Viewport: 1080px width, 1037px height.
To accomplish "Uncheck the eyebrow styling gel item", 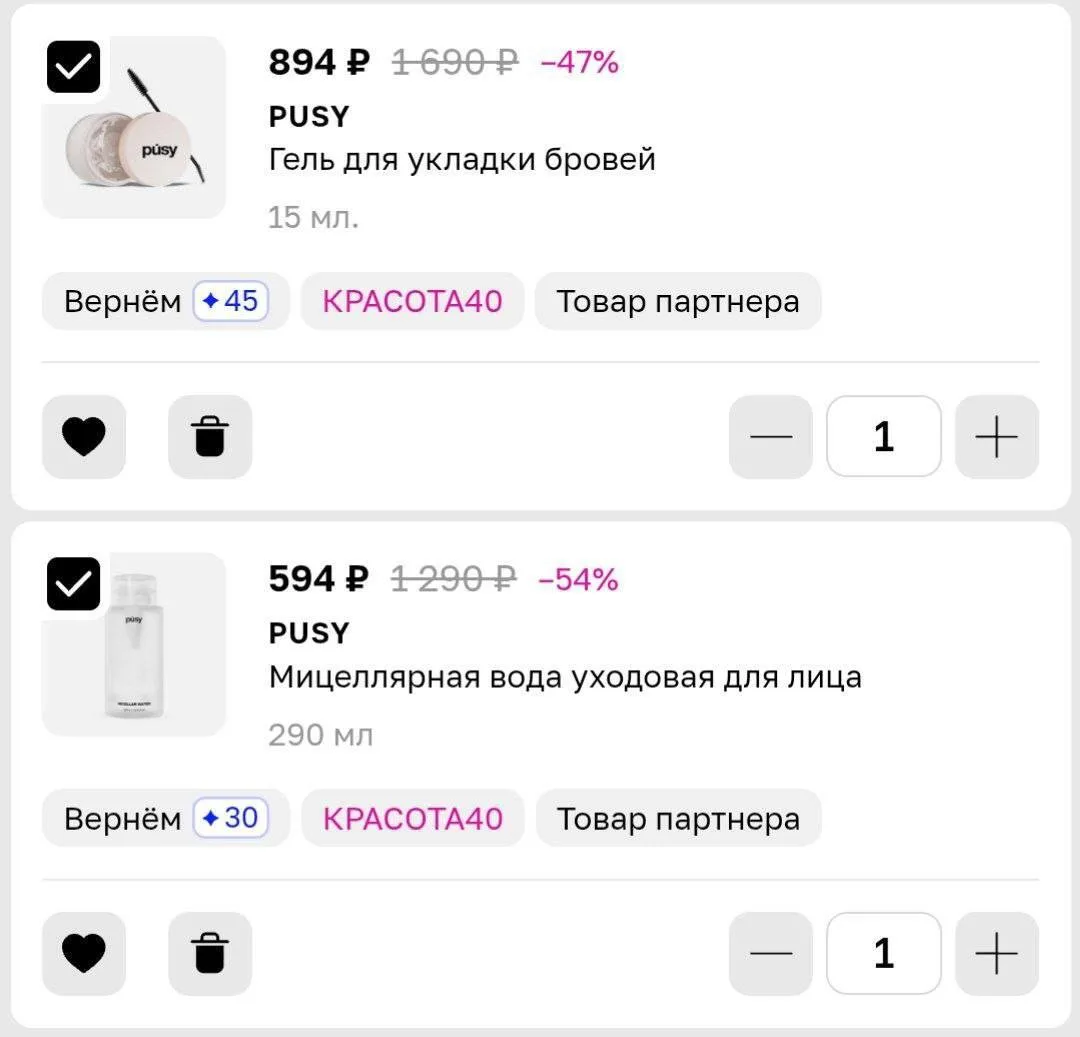I will click(73, 67).
